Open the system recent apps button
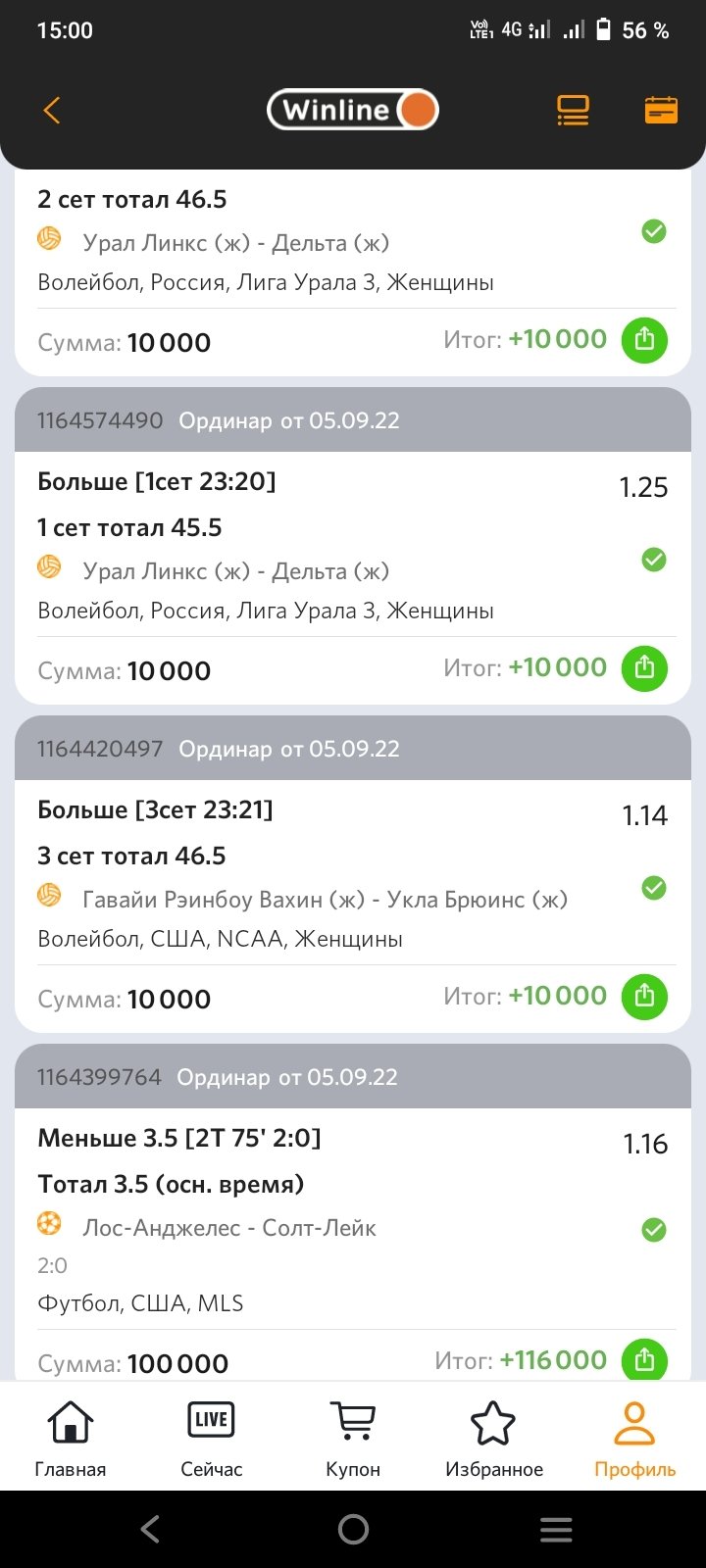 coord(556,1529)
